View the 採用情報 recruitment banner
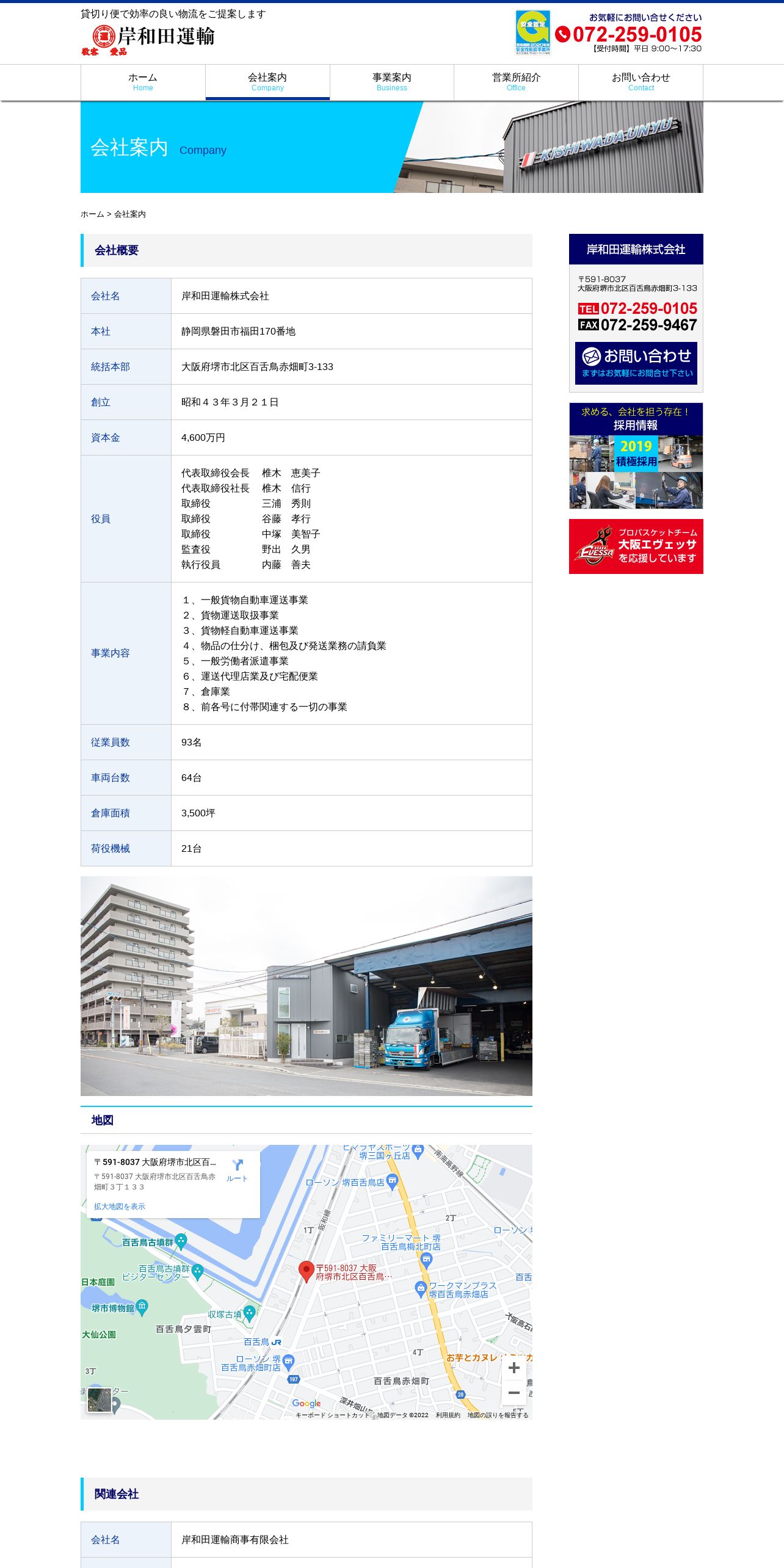The image size is (784, 1568). (636, 456)
